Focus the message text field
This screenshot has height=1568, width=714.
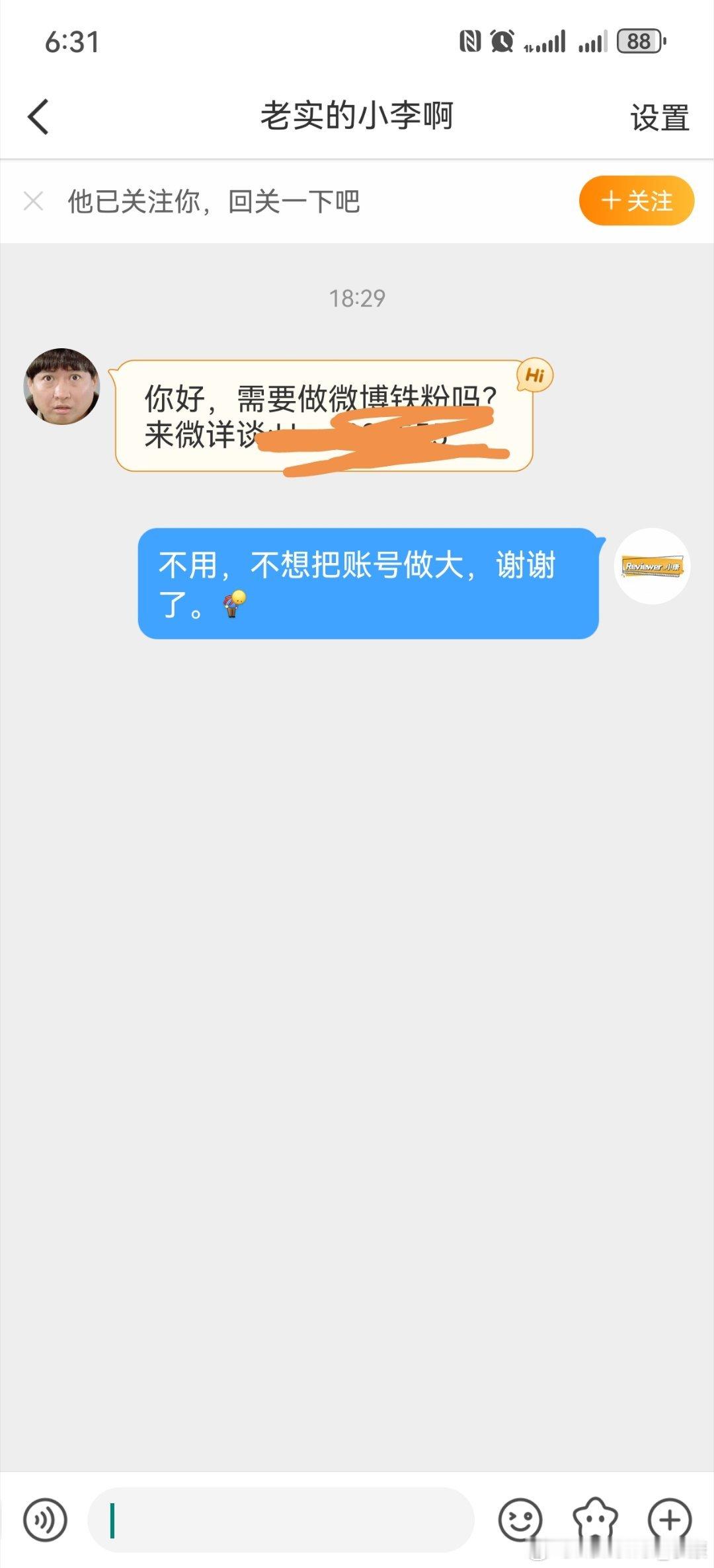[281, 1520]
